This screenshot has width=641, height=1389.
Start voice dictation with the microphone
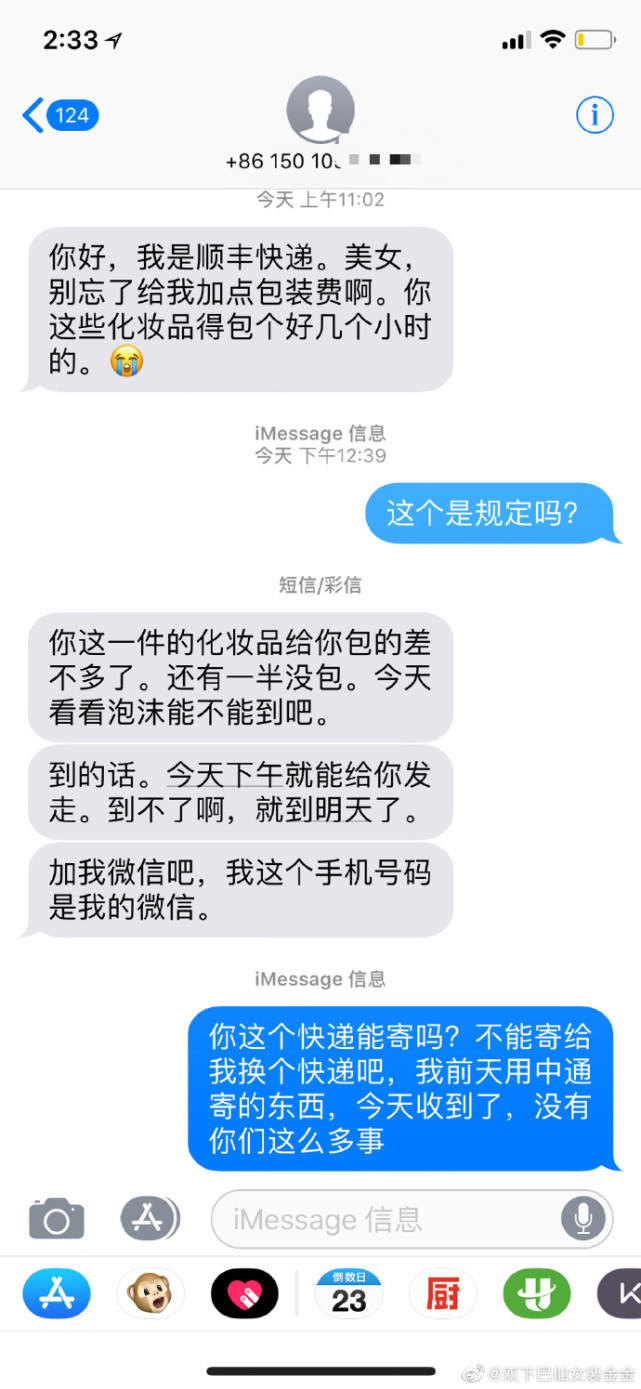click(x=583, y=1219)
